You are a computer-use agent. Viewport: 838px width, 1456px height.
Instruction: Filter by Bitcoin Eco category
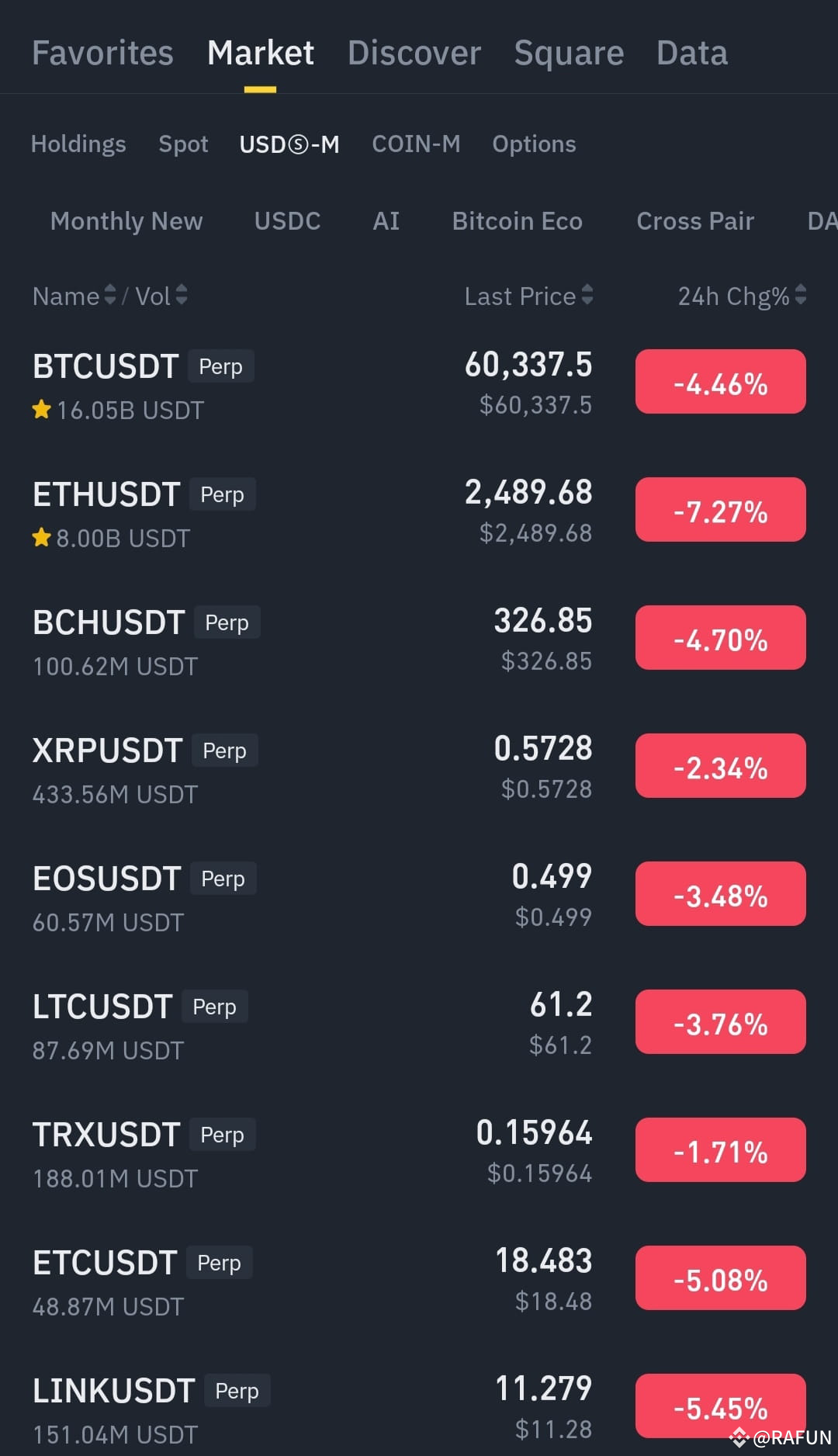click(x=517, y=221)
